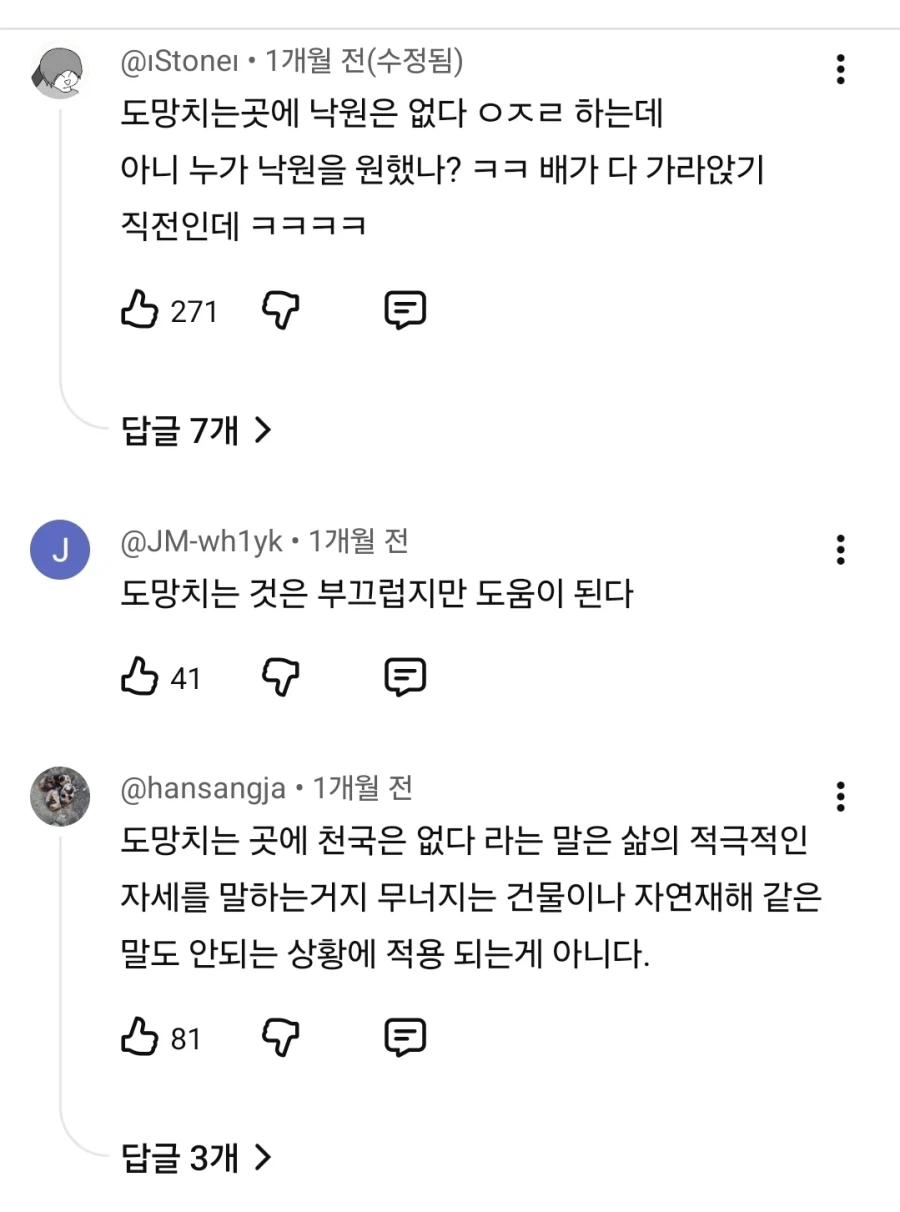
Task: Open @hansangja's channel via profile avatar
Action: [x=61, y=798]
